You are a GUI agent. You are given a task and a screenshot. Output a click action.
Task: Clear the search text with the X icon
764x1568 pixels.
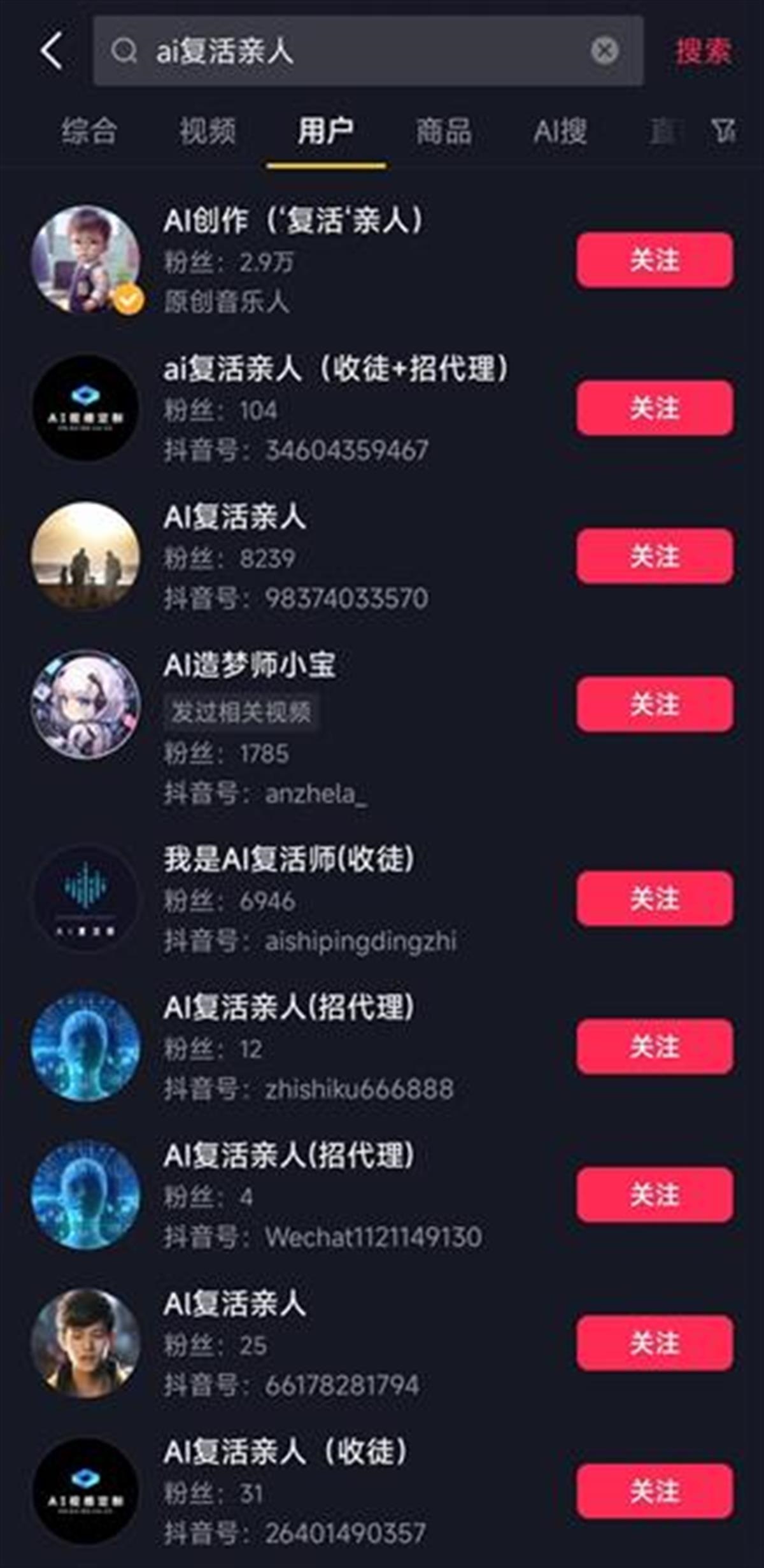tap(604, 51)
